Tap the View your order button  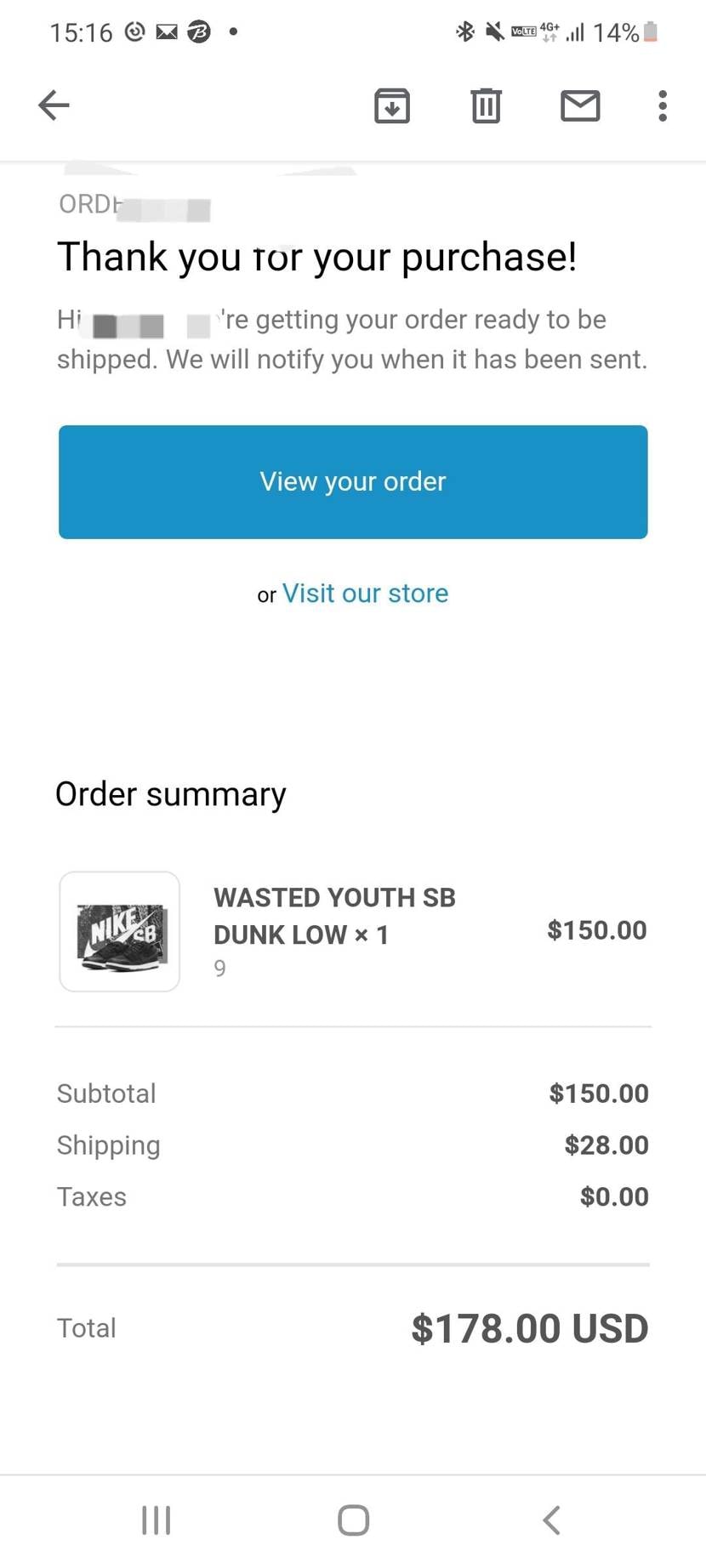[x=353, y=481]
